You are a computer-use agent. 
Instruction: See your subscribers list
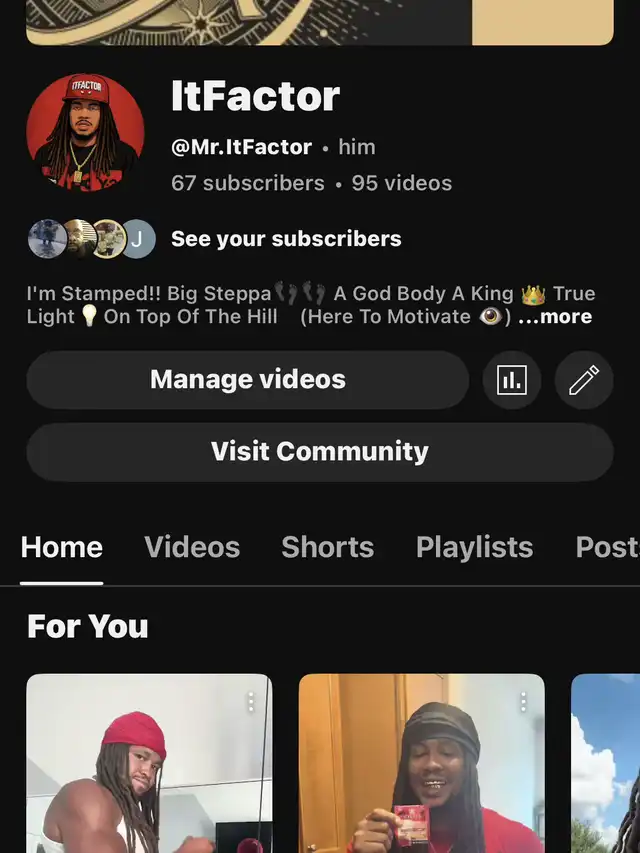[x=286, y=239]
